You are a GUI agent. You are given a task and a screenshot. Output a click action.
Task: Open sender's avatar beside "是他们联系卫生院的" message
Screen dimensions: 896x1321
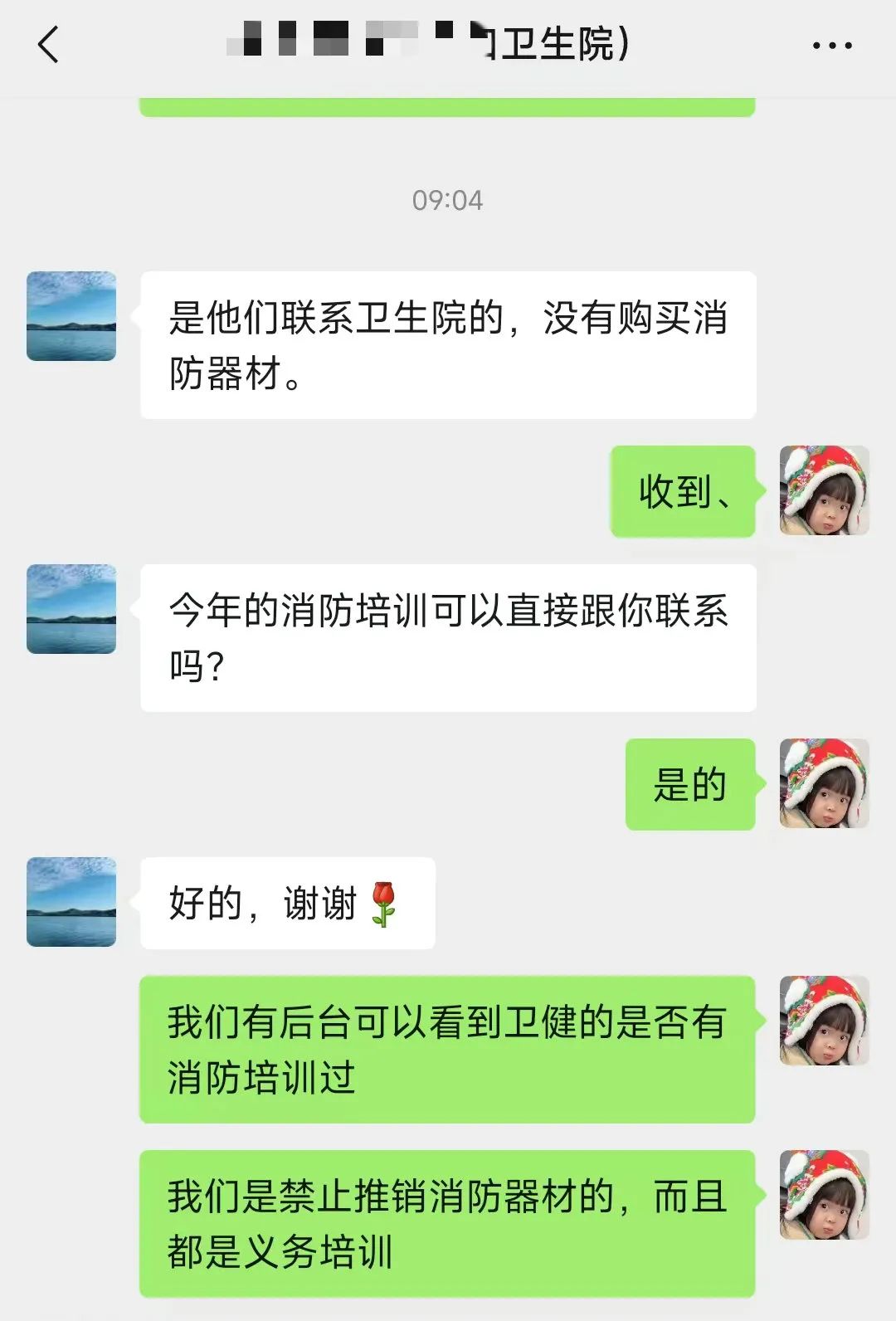tap(71, 316)
